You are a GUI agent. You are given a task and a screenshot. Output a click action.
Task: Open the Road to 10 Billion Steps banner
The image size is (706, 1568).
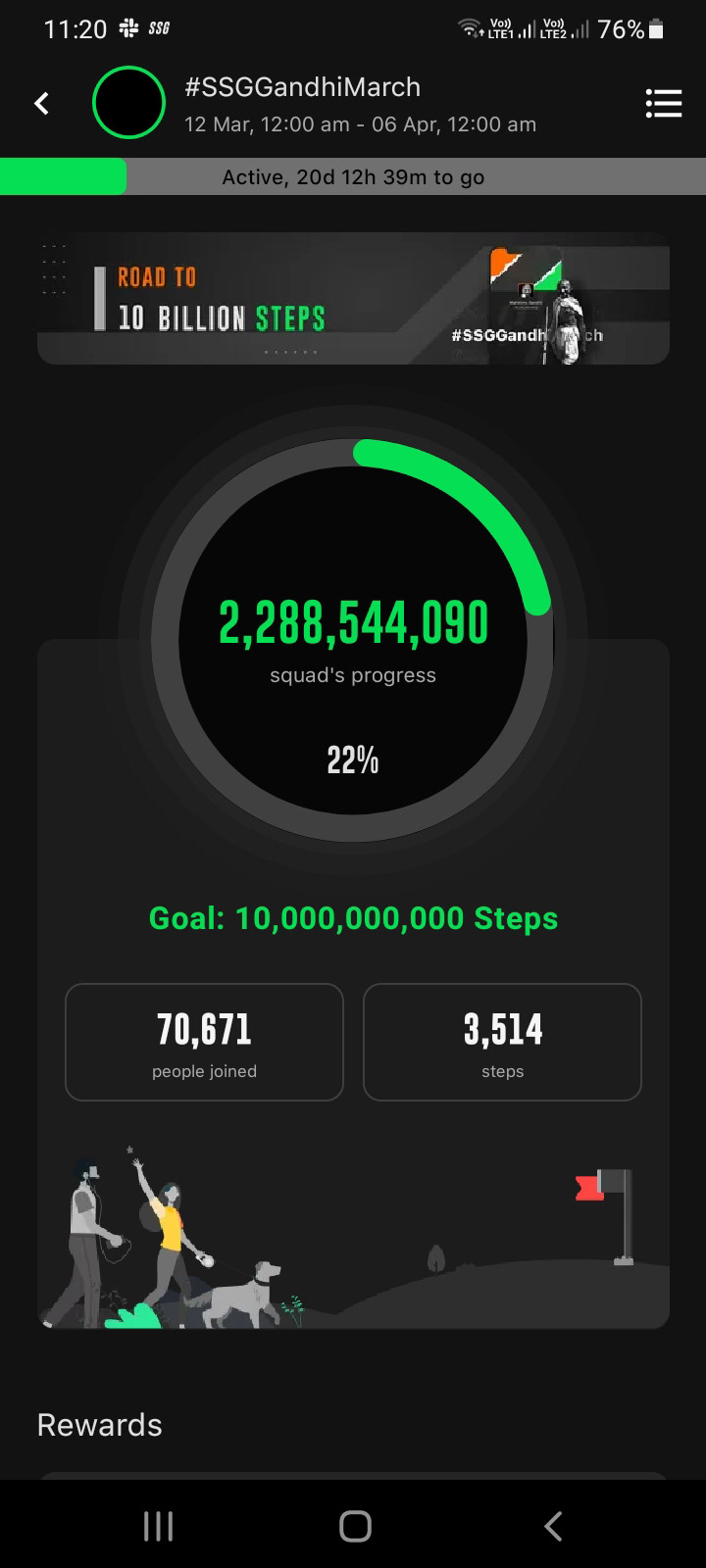(x=353, y=299)
